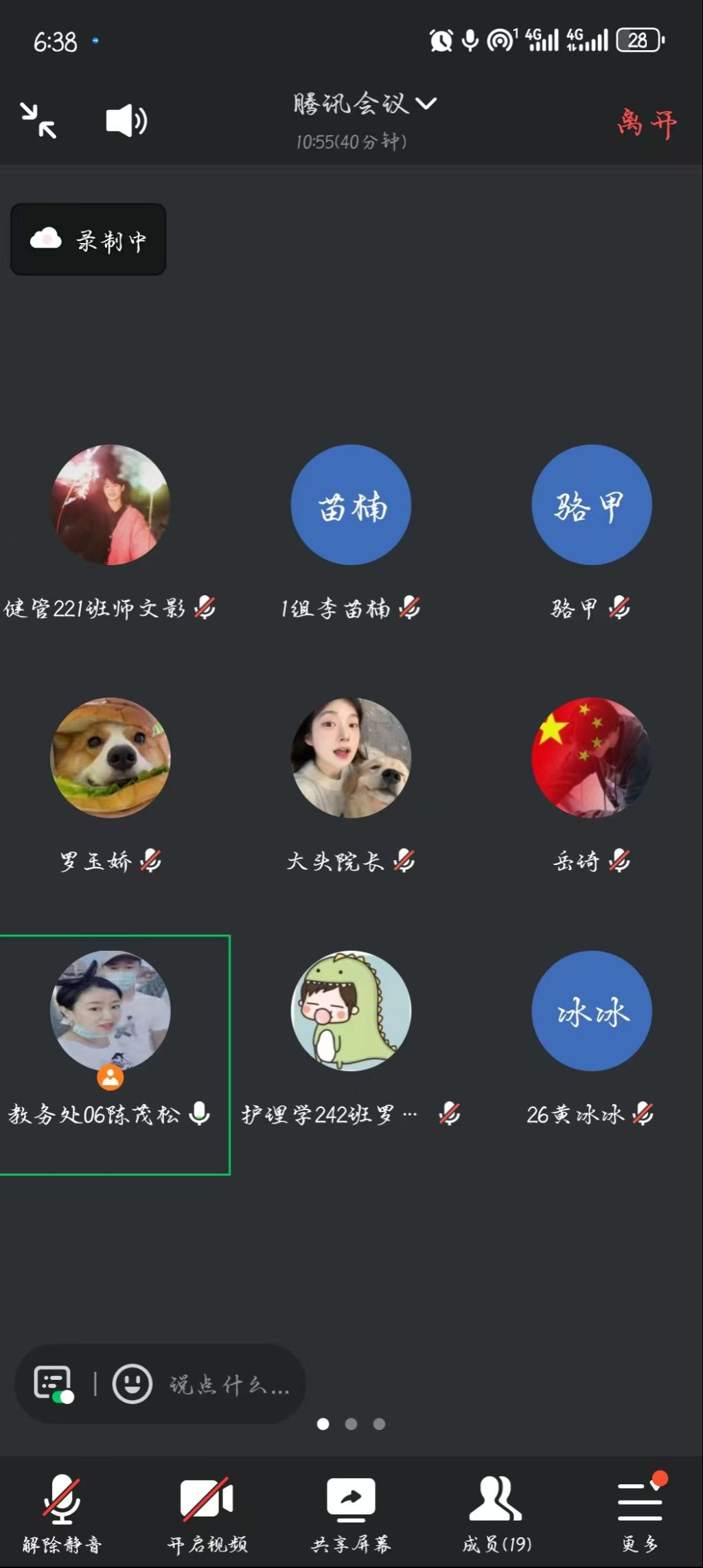Select participant 1组李苗楠
703x1568 pixels.
[x=351, y=505]
